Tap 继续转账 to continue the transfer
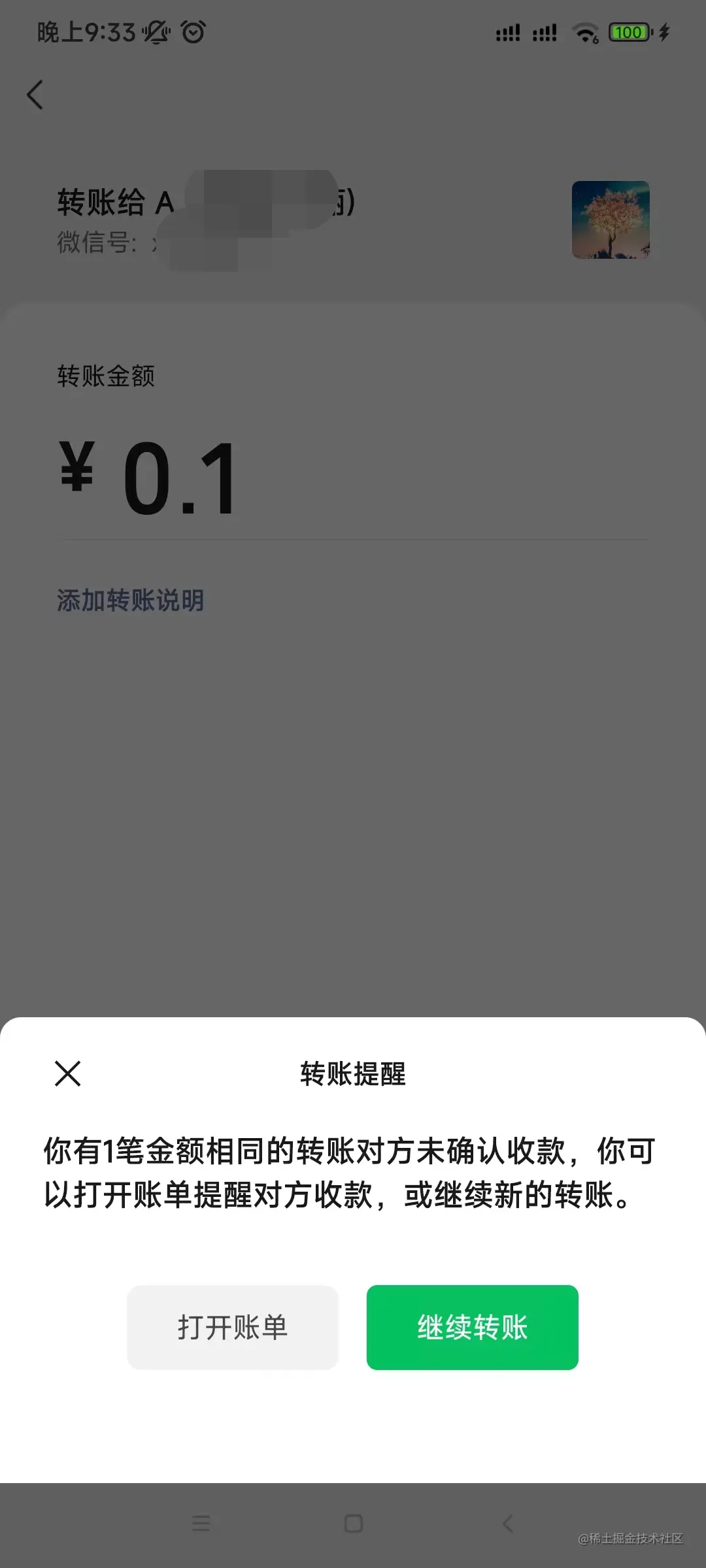706x1568 pixels. pos(472,1327)
